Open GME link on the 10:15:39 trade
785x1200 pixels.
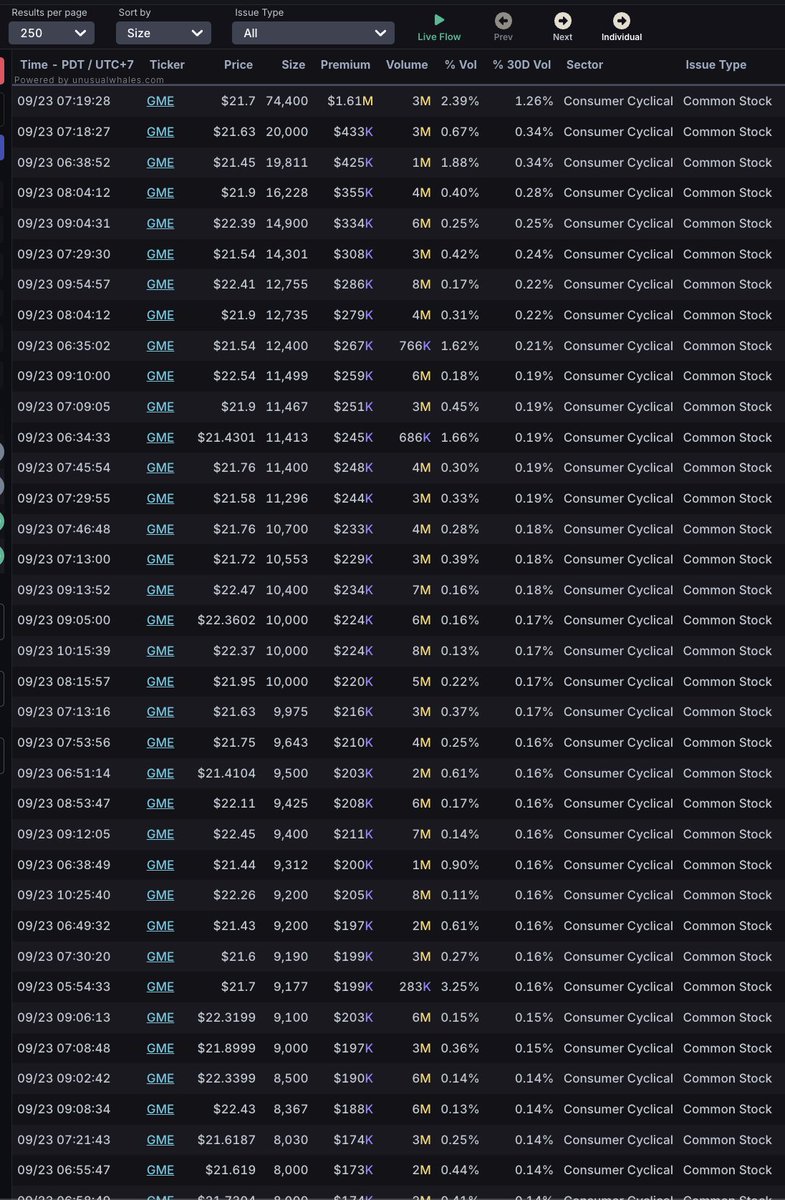tap(160, 651)
